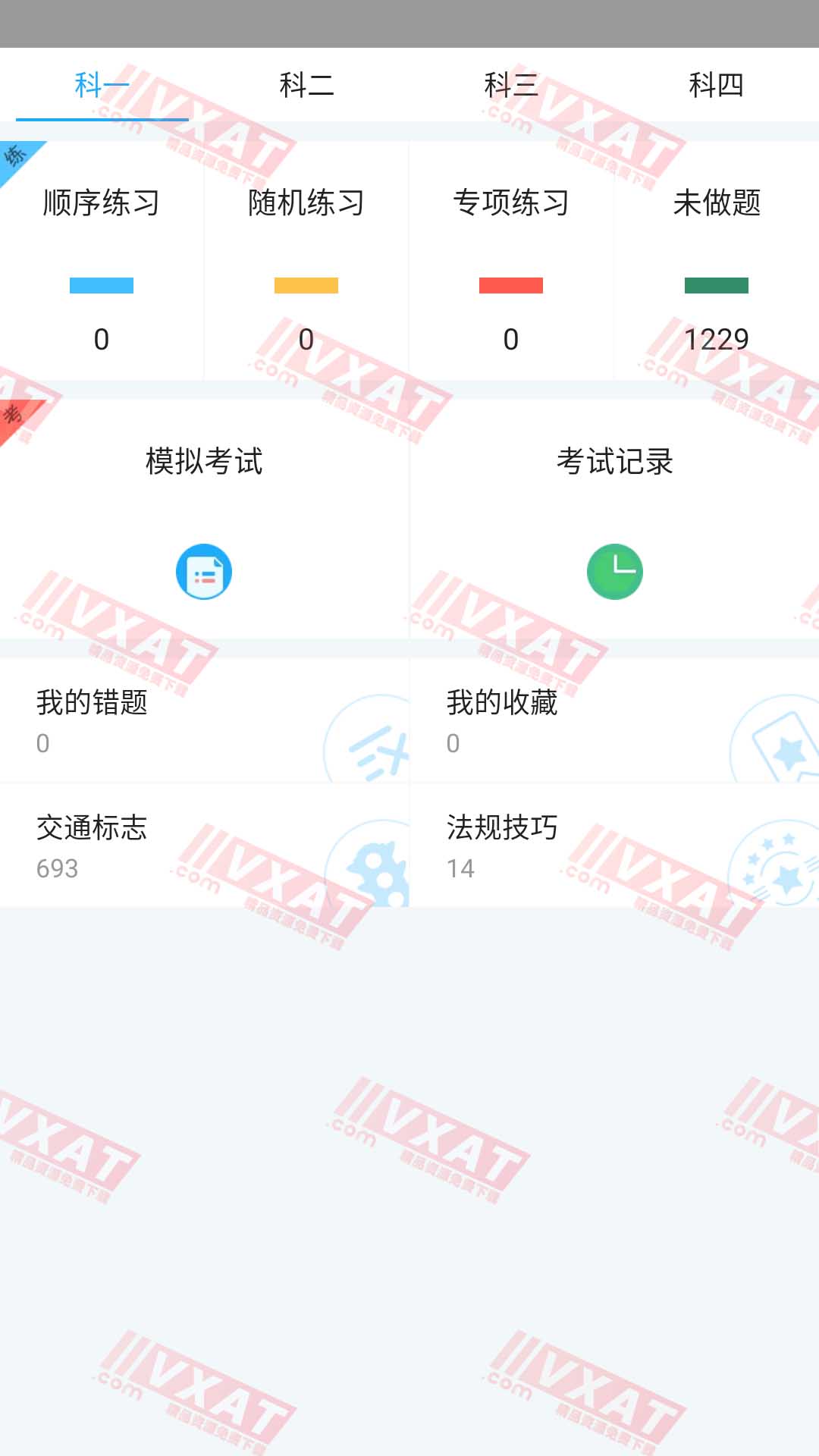Open the 模拟考试 blue exam paper icon
Screen dimensions: 819x1456
pyautogui.click(x=204, y=572)
